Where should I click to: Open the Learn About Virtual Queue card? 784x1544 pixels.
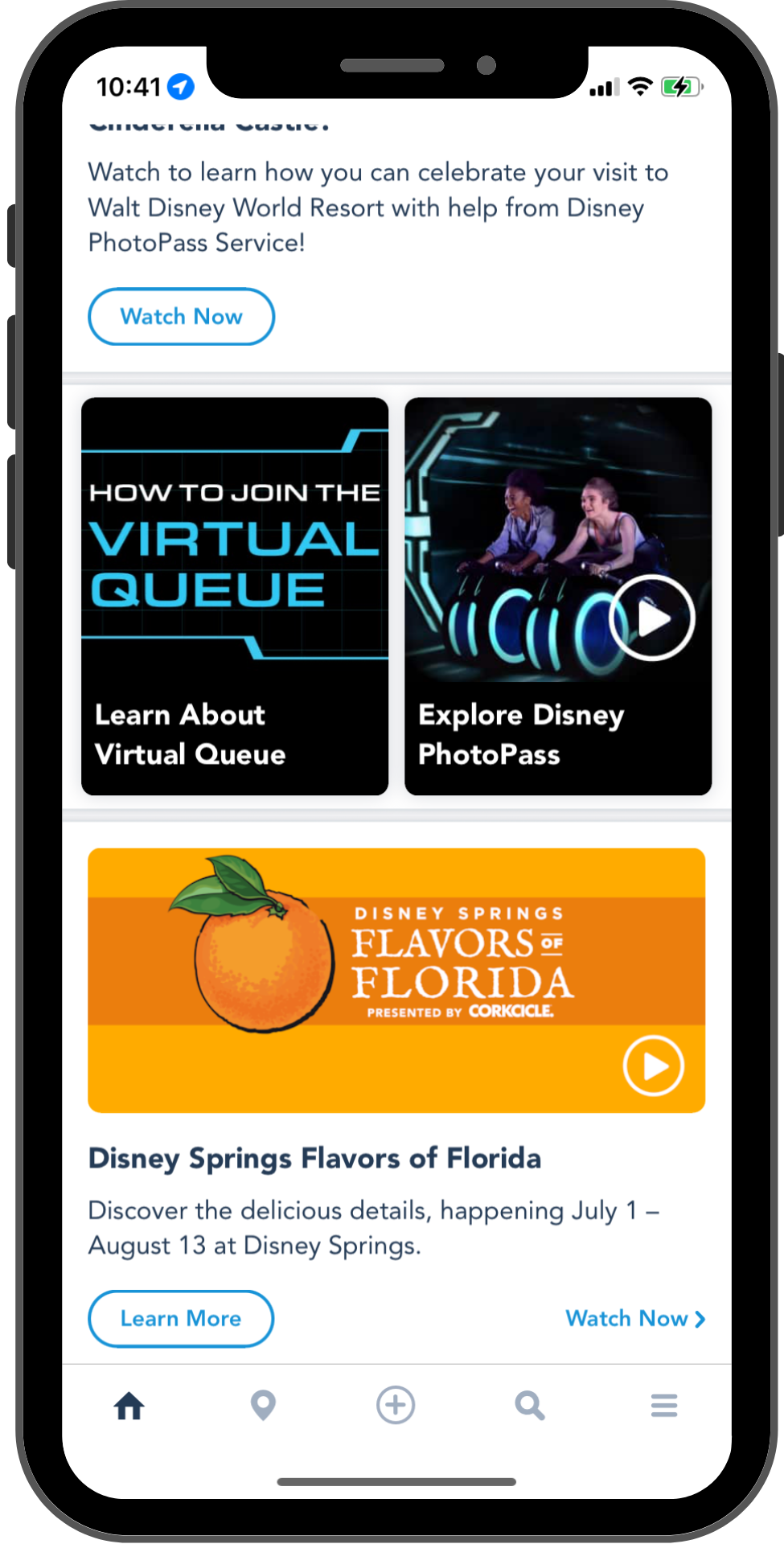[235, 596]
